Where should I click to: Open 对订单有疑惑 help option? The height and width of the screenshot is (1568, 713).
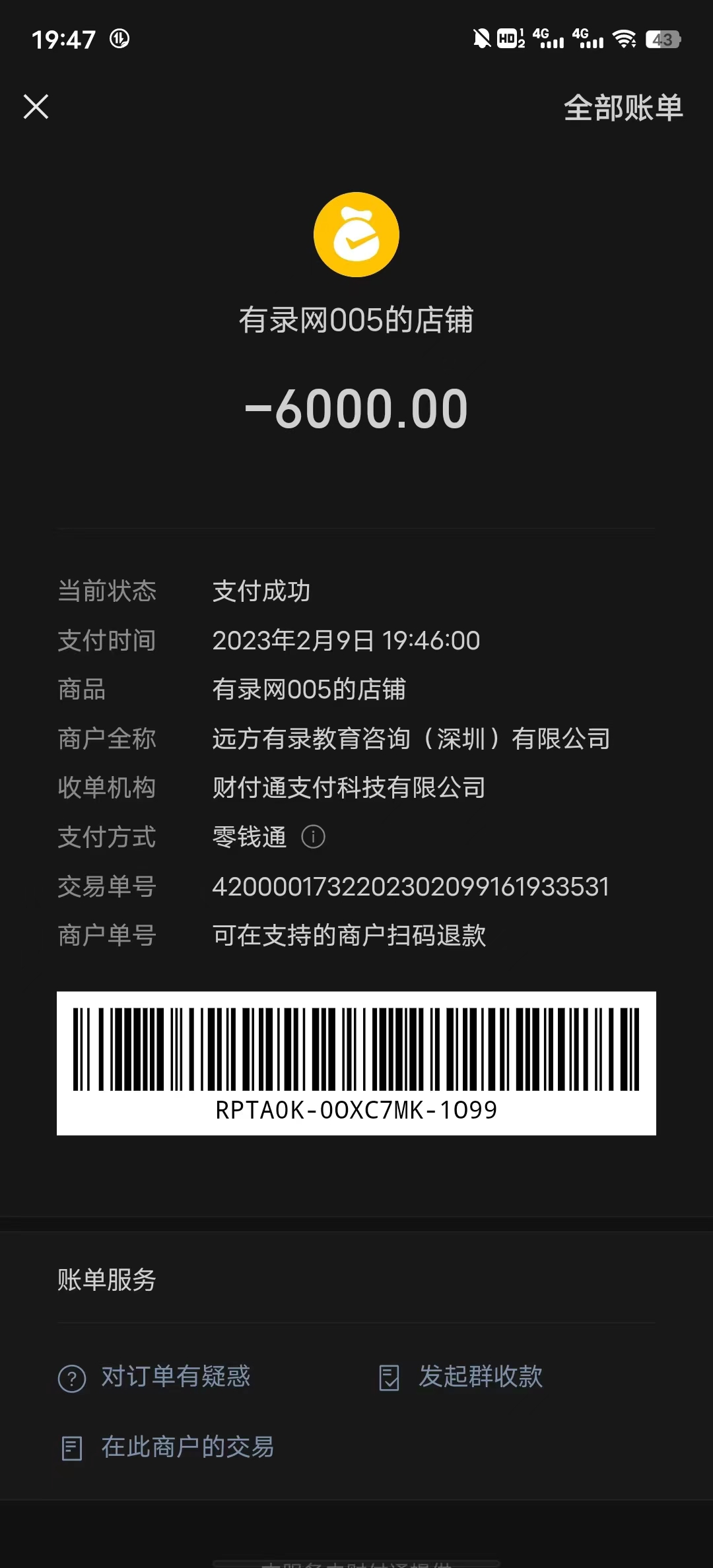click(x=155, y=1377)
